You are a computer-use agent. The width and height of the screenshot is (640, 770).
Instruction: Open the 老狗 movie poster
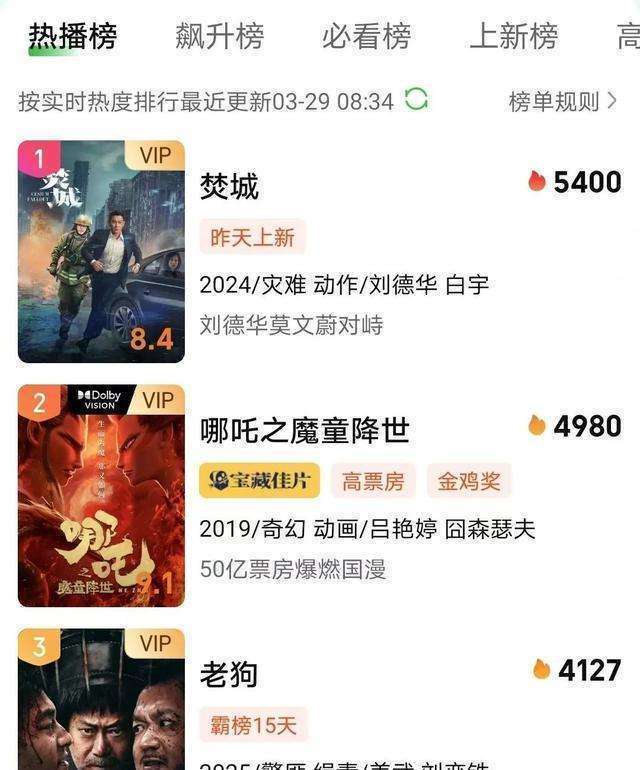(101, 700)
